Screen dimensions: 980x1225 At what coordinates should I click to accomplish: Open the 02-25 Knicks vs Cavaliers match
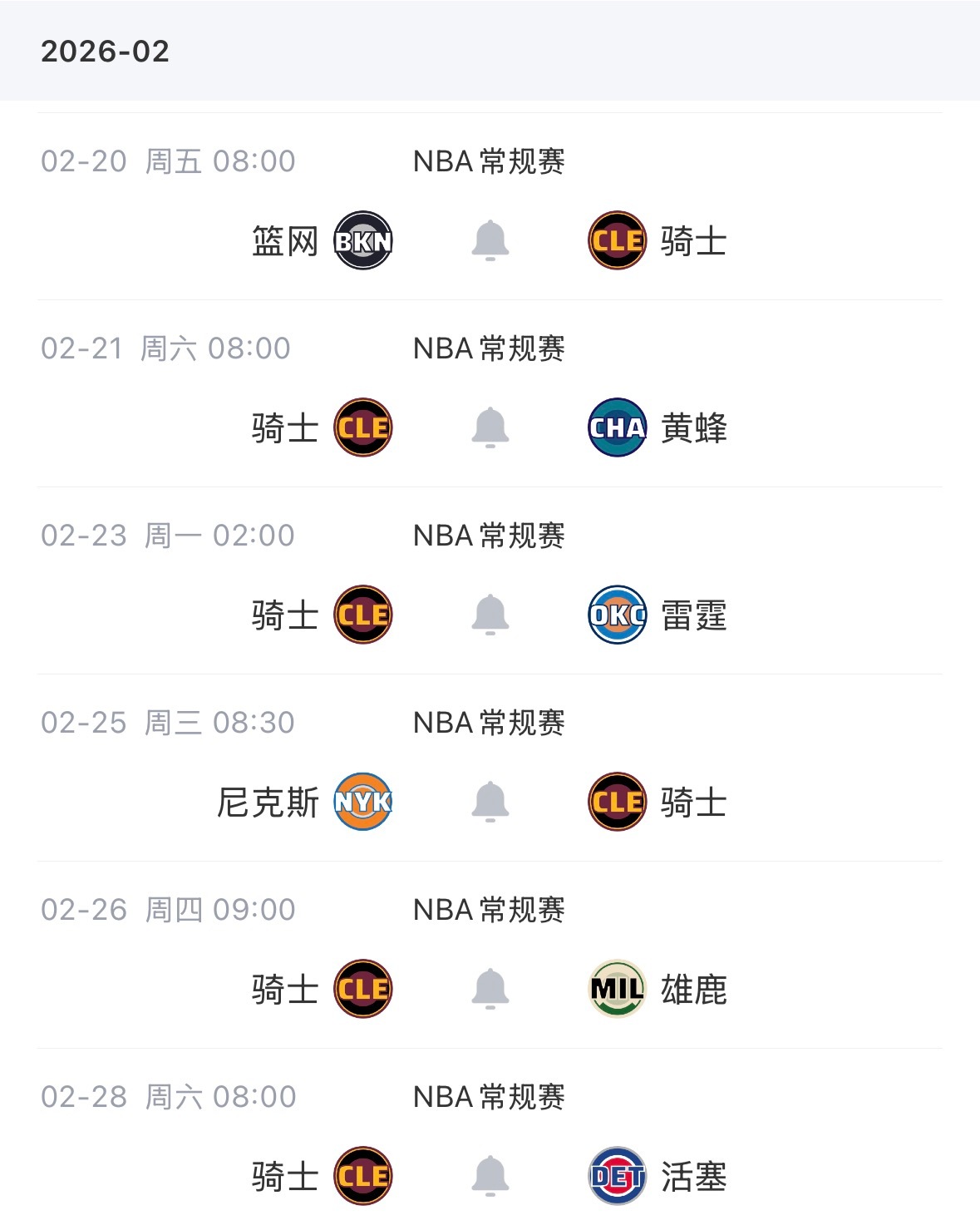(490, 768)
